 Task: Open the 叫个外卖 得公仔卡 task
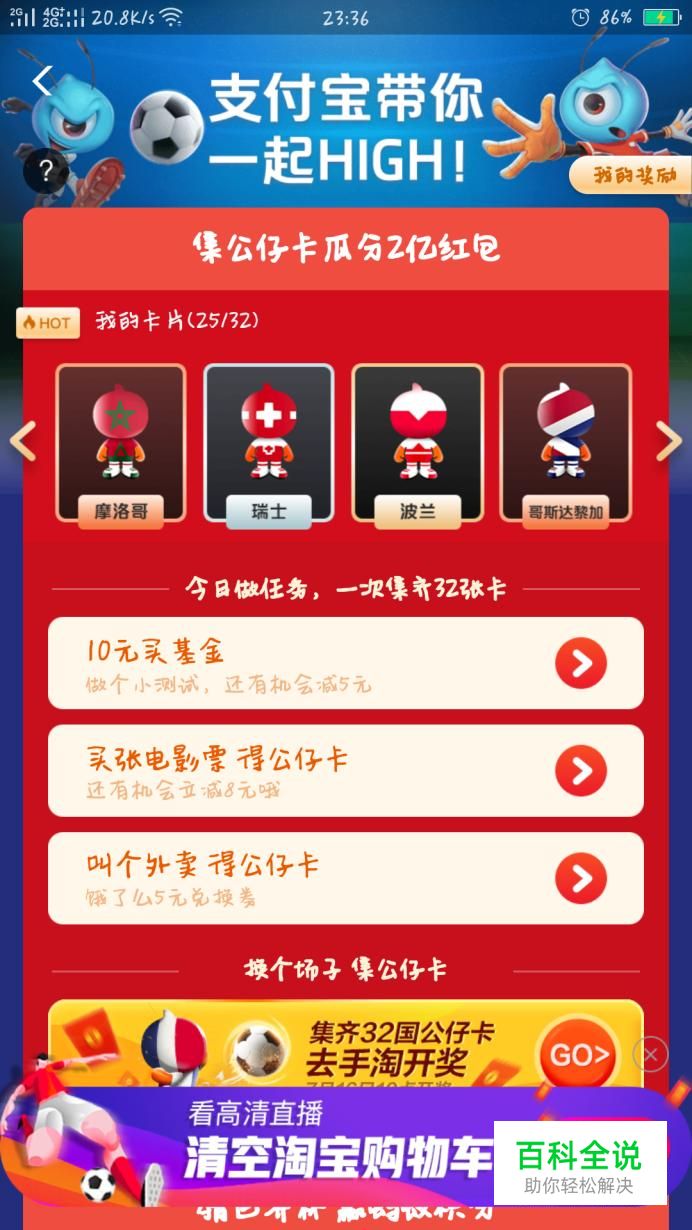point(346,879)
